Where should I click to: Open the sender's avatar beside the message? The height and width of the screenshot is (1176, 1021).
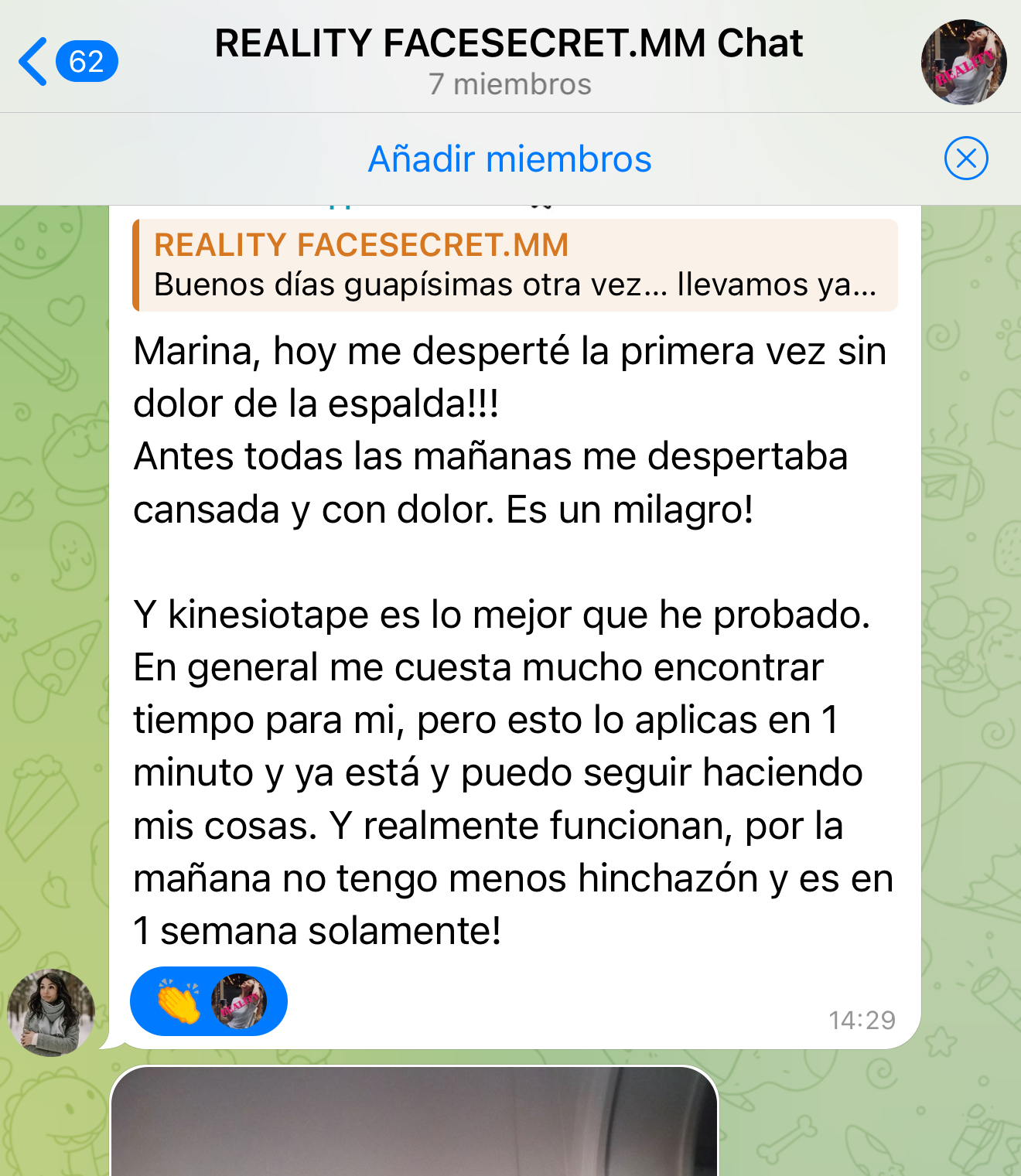pos(51,1012)
